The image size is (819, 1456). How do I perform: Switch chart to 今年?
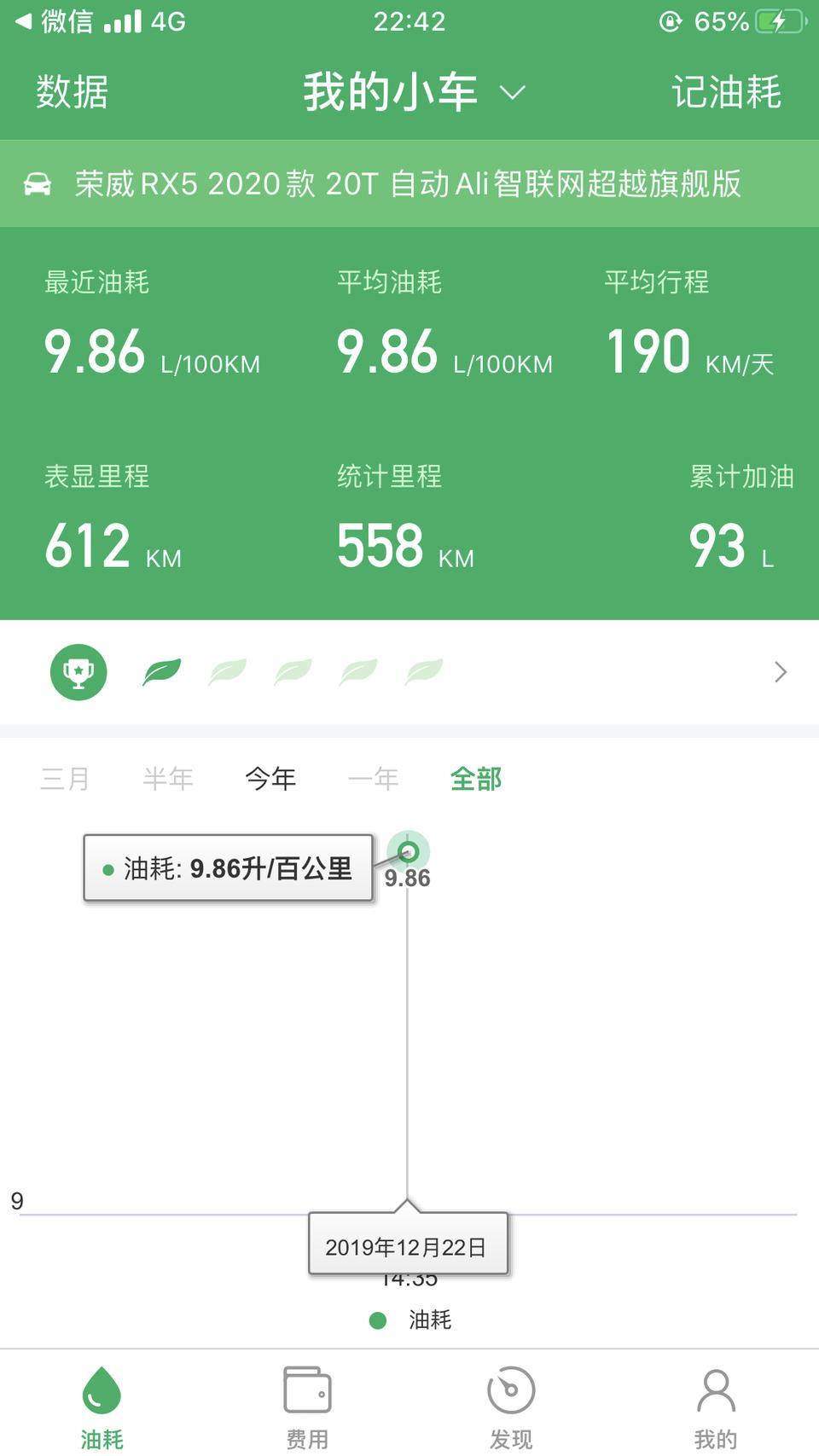click(270, 778)
